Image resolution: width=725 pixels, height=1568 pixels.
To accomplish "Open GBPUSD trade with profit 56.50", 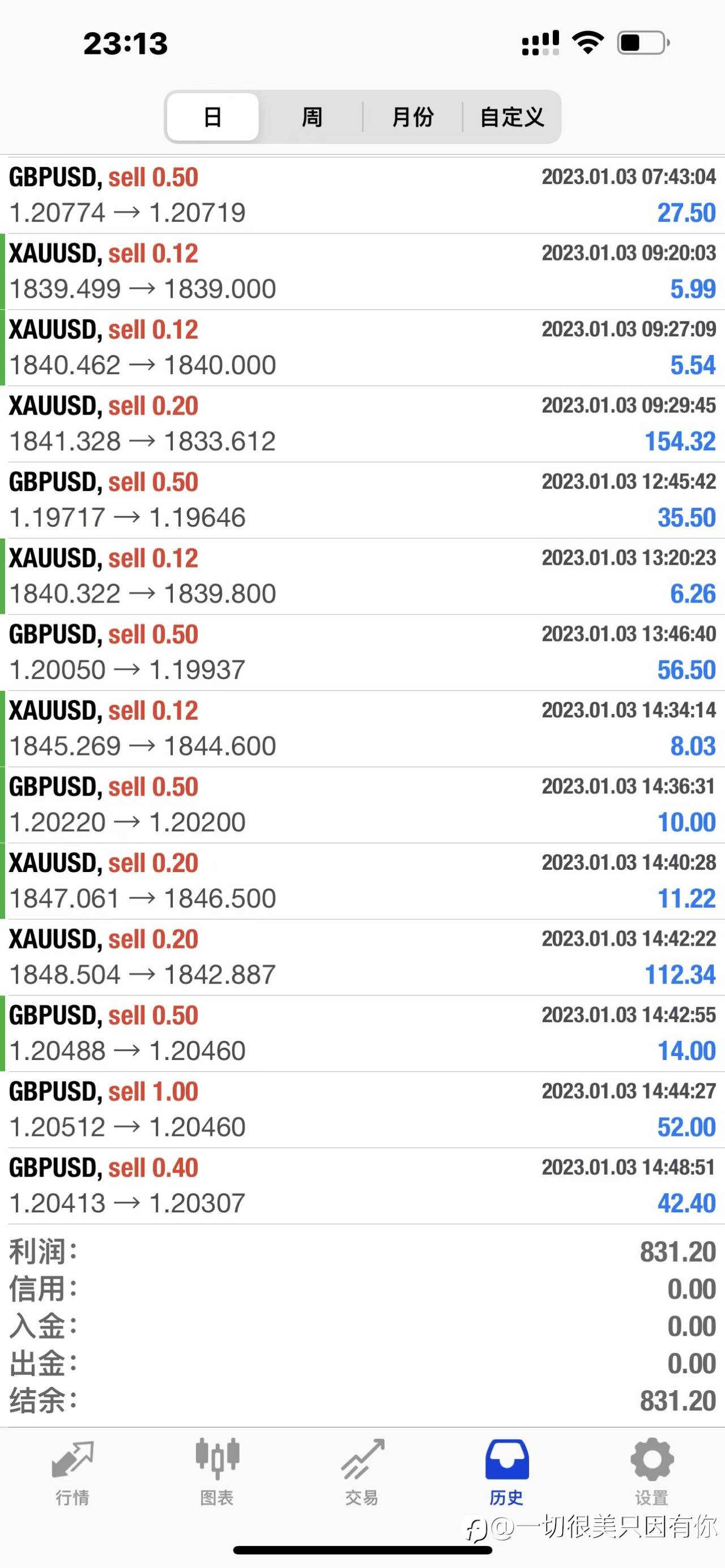I will pyautogui.click(x=362, y=652).
